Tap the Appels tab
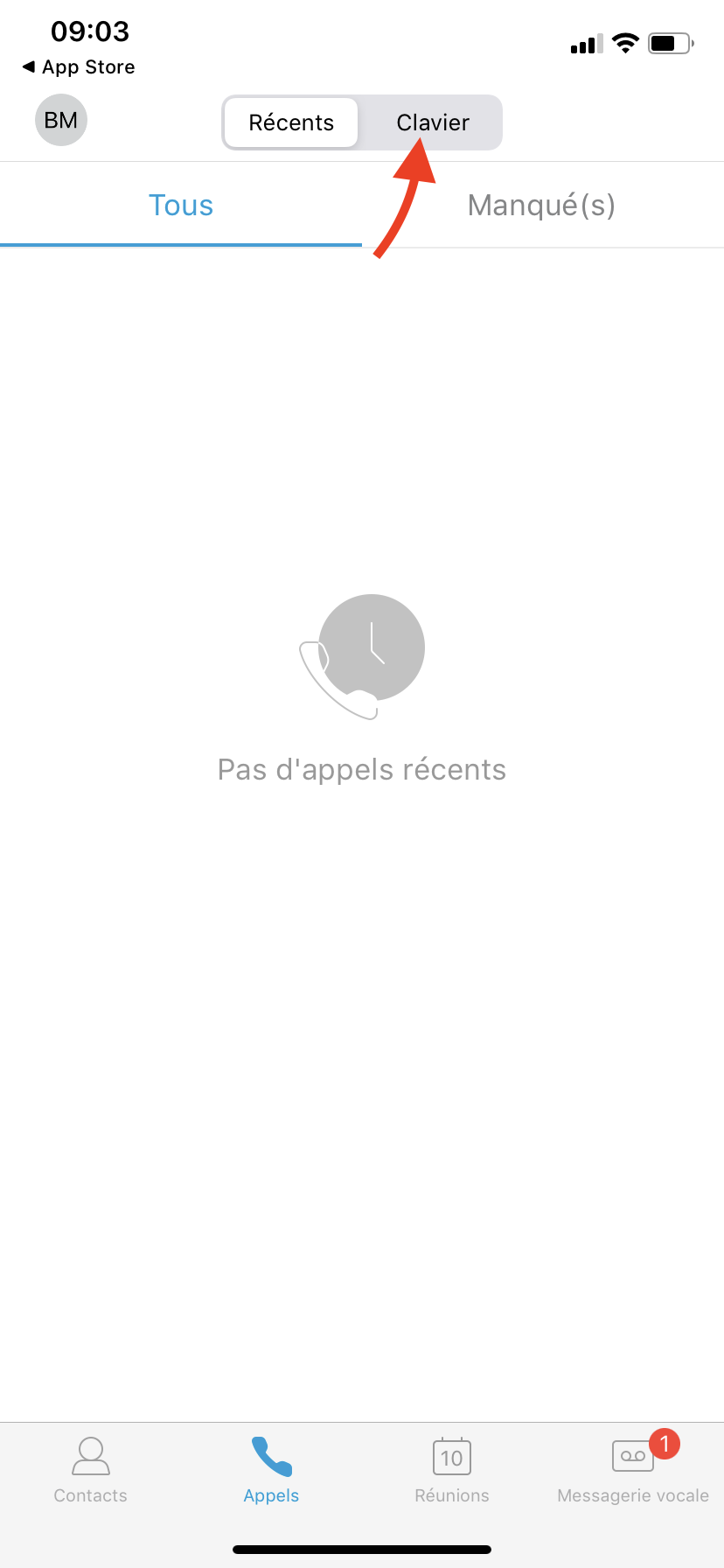The height and width of the screenshot is (1568, 724). (x=271, y=1470)
